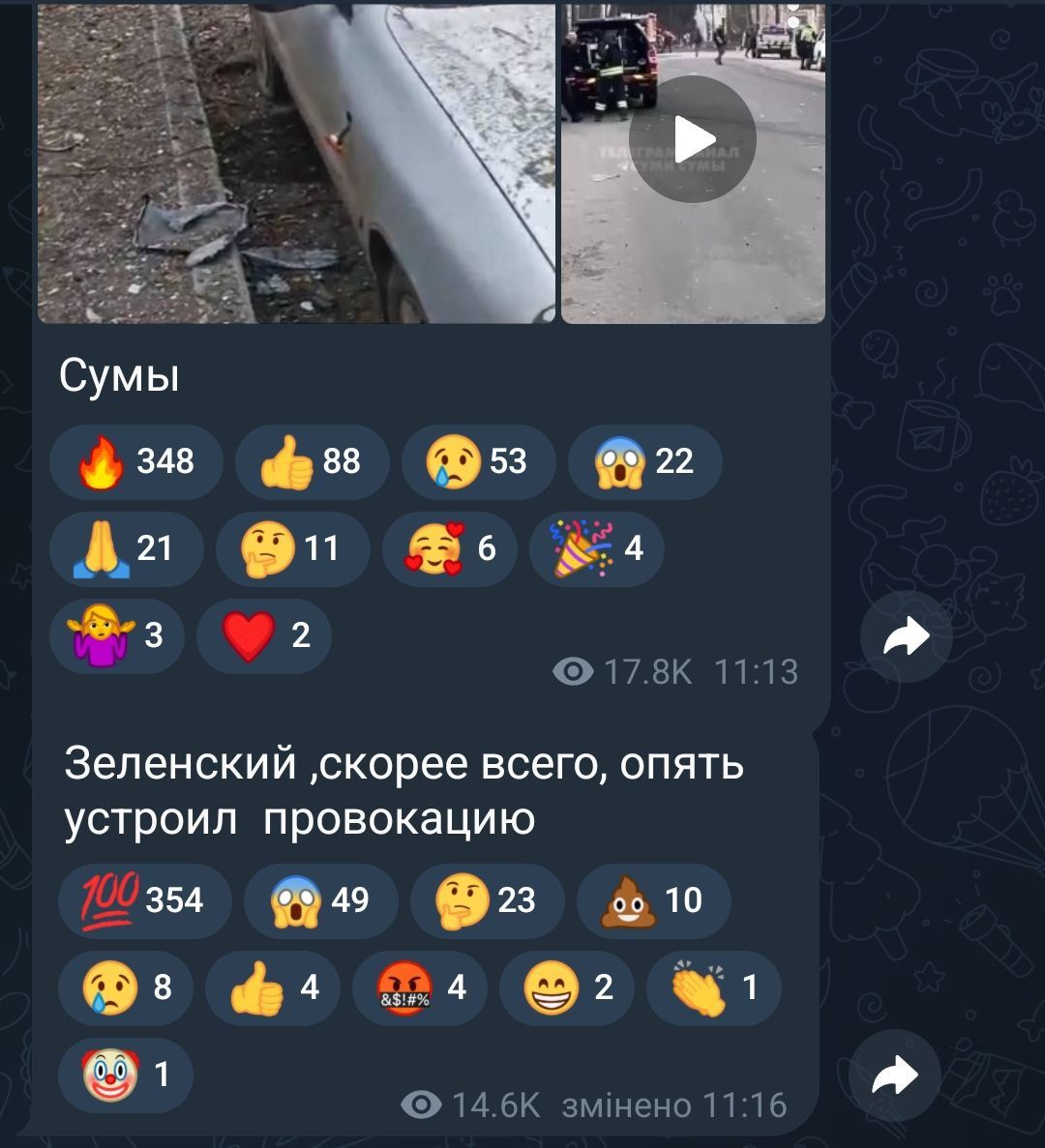This screenshot has width=1045, height=1148.
Task: Open the car photo in the Сумы post
Action: point(296,162)
